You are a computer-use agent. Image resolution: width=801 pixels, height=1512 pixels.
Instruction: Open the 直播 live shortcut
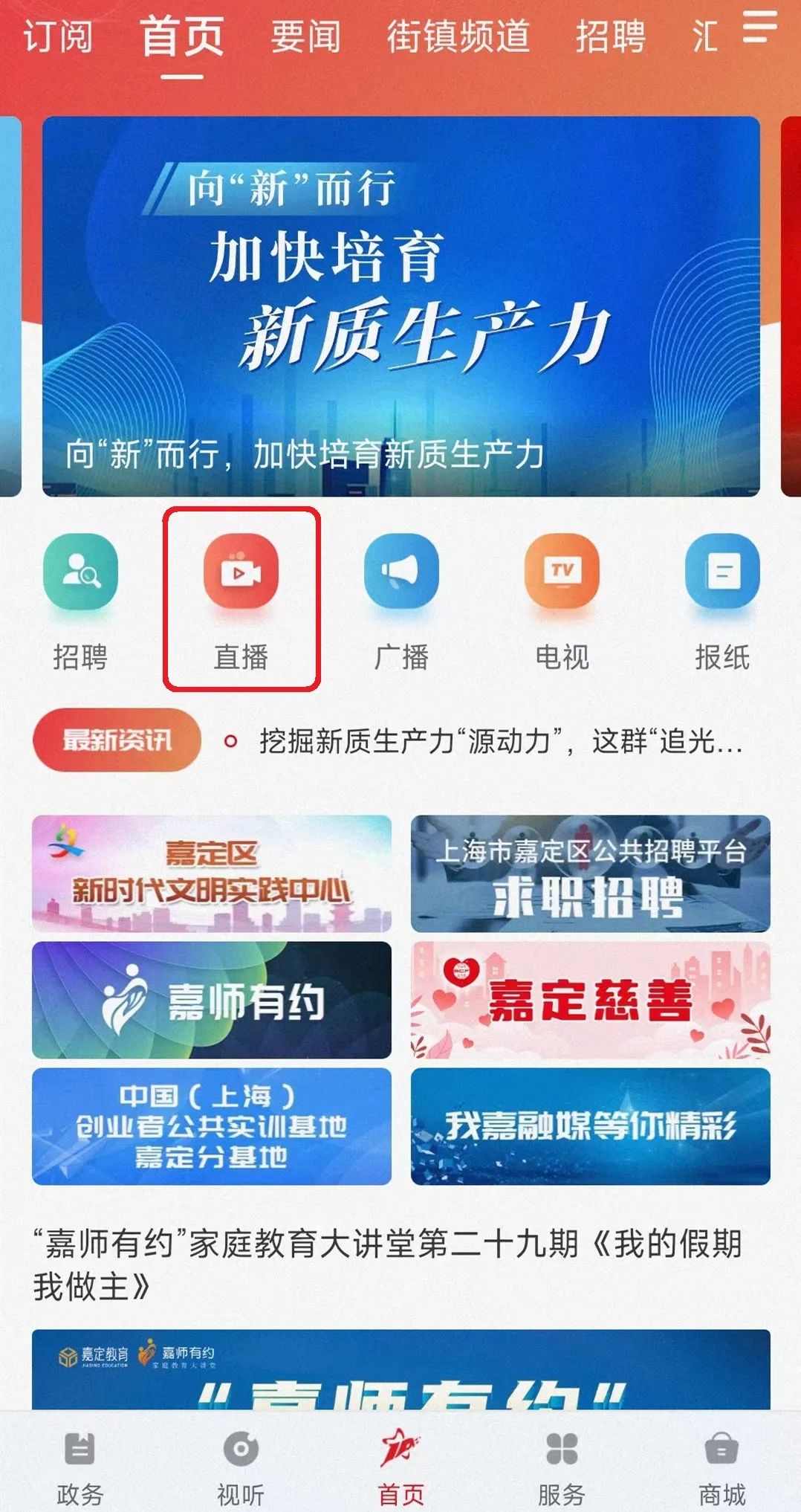241,598
